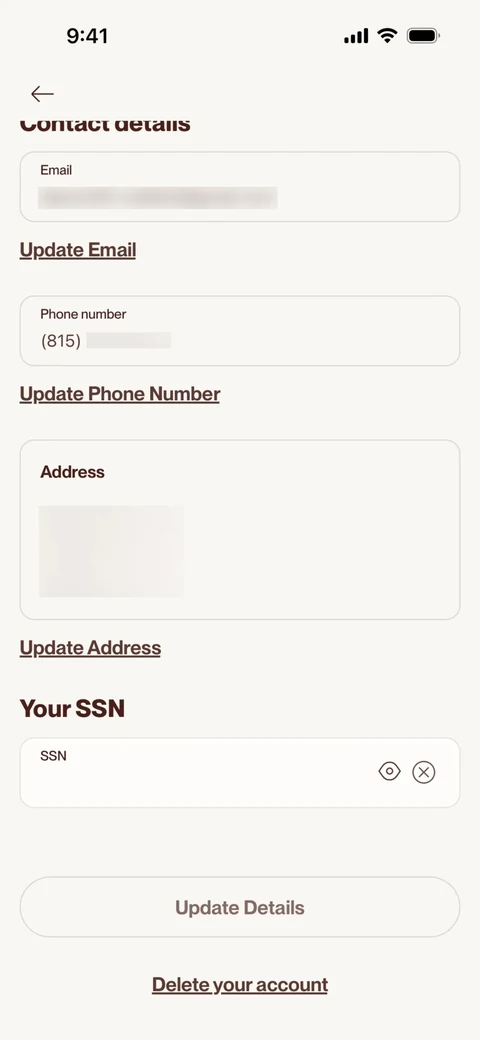480x1040 pixels.
Task: Select the Update Address link
Action: (x=90, y=648)
